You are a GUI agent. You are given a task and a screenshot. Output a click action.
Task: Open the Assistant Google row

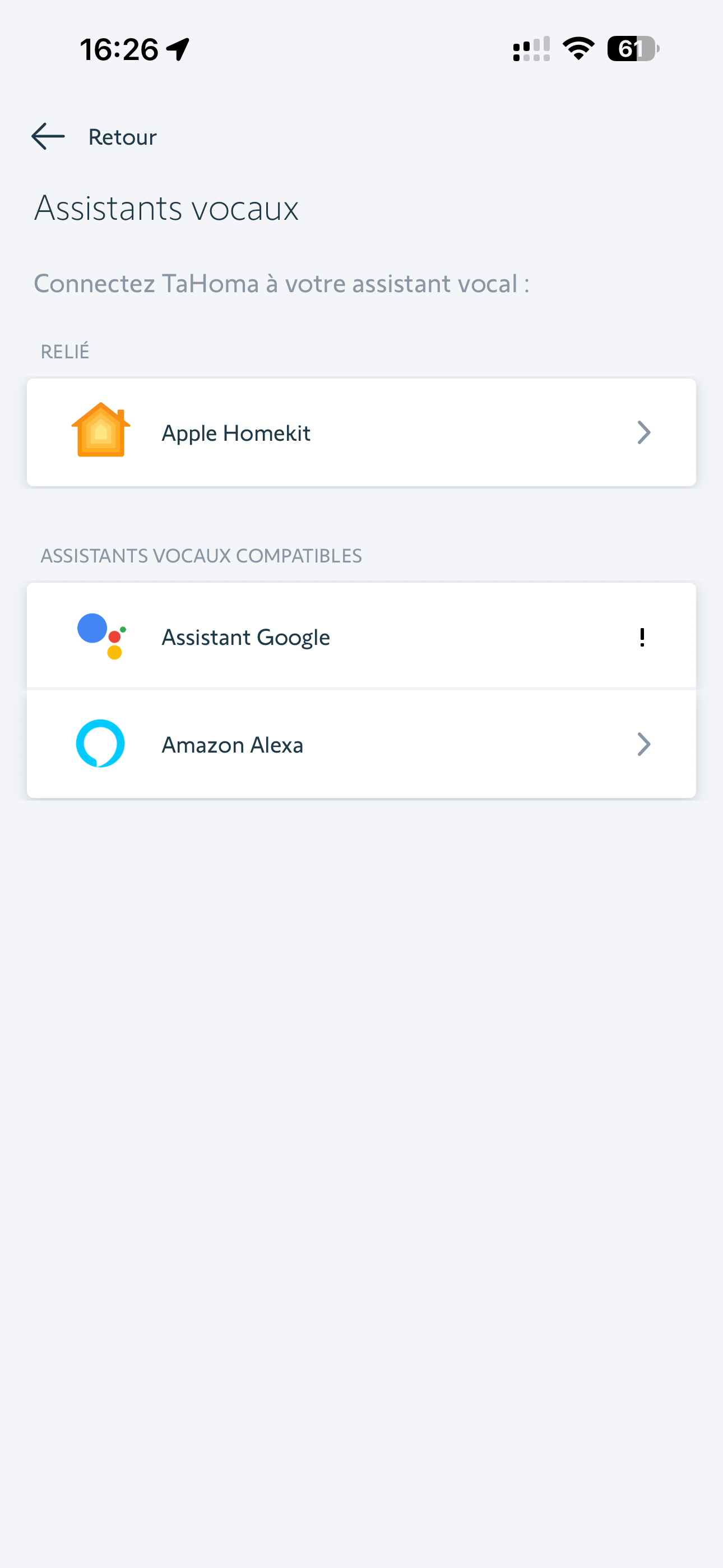[361, 637]
